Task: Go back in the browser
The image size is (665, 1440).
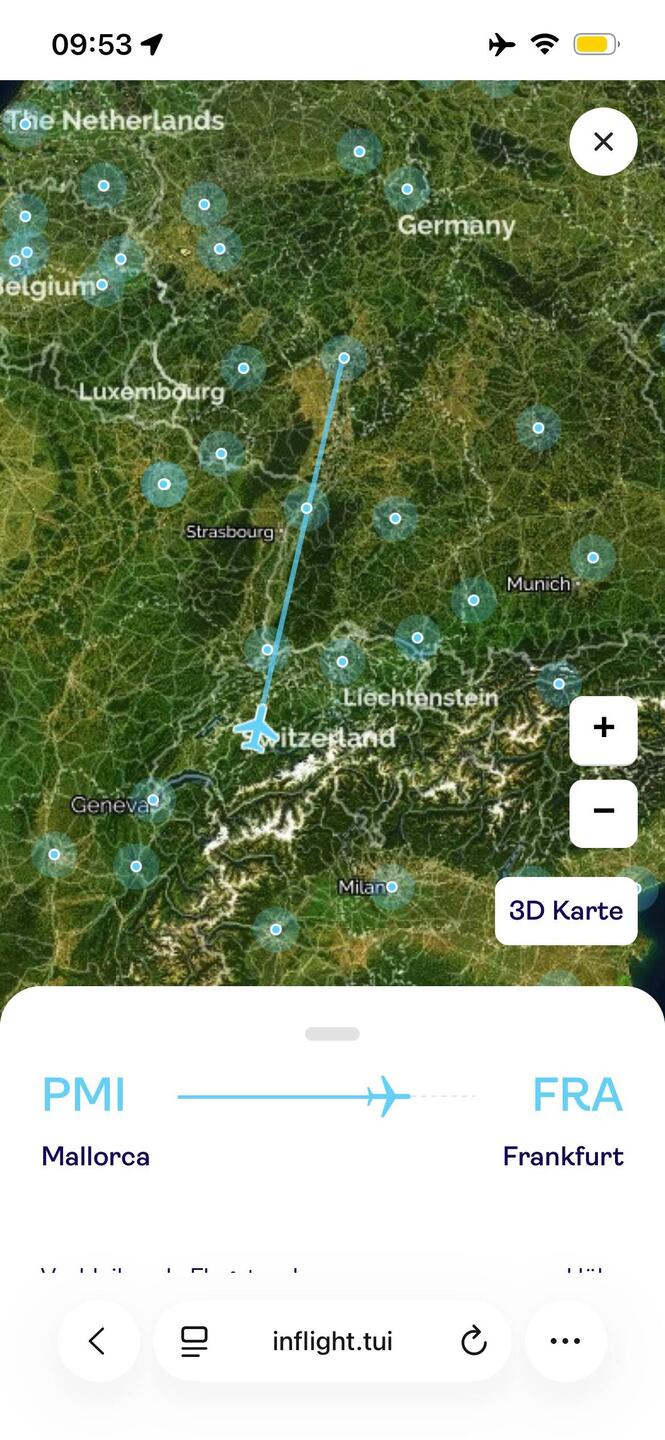Action: coord(97,1341)
